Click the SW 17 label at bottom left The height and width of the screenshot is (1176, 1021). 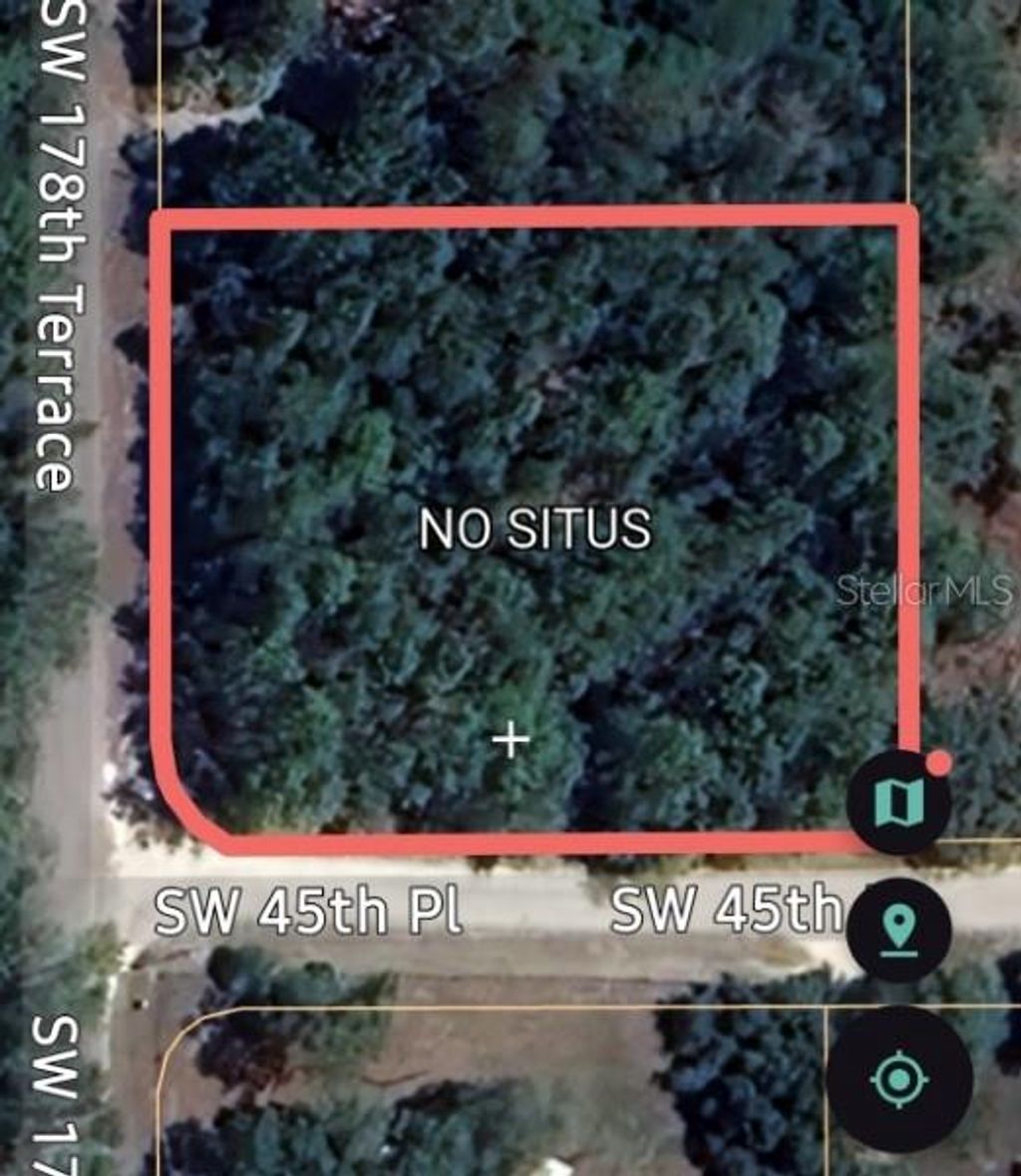56,1092
